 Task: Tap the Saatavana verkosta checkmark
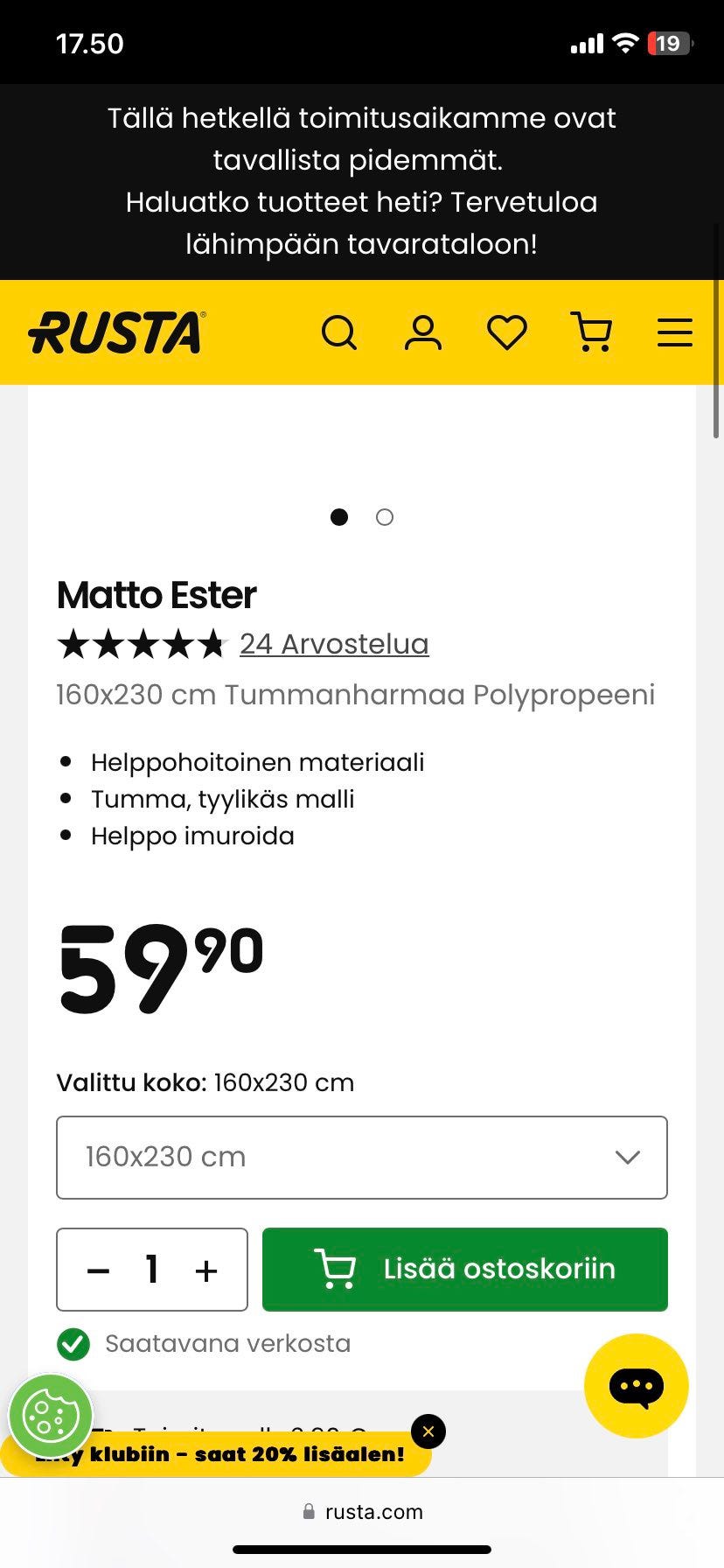coord(73,1343)
